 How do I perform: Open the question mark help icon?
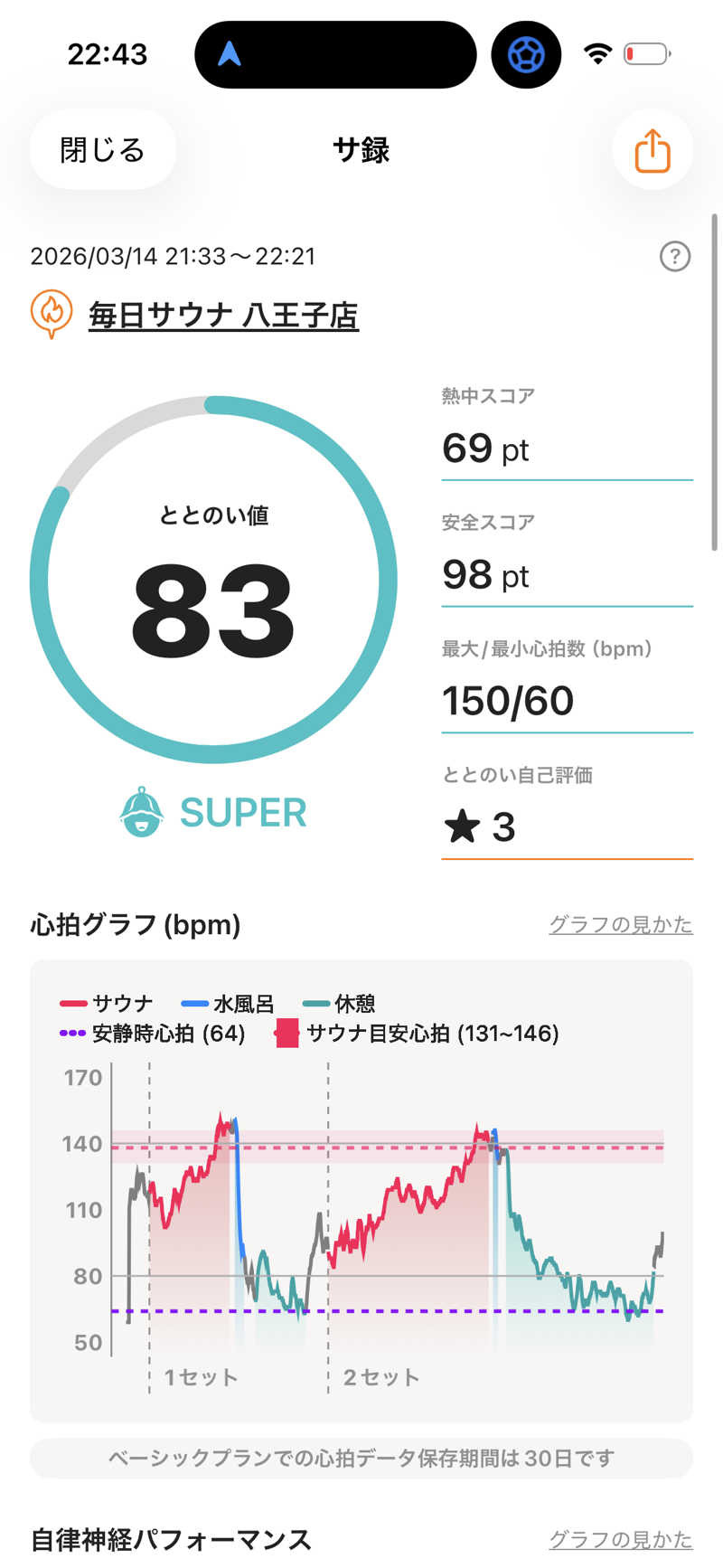pyautogui.click(x=674, y=257)
